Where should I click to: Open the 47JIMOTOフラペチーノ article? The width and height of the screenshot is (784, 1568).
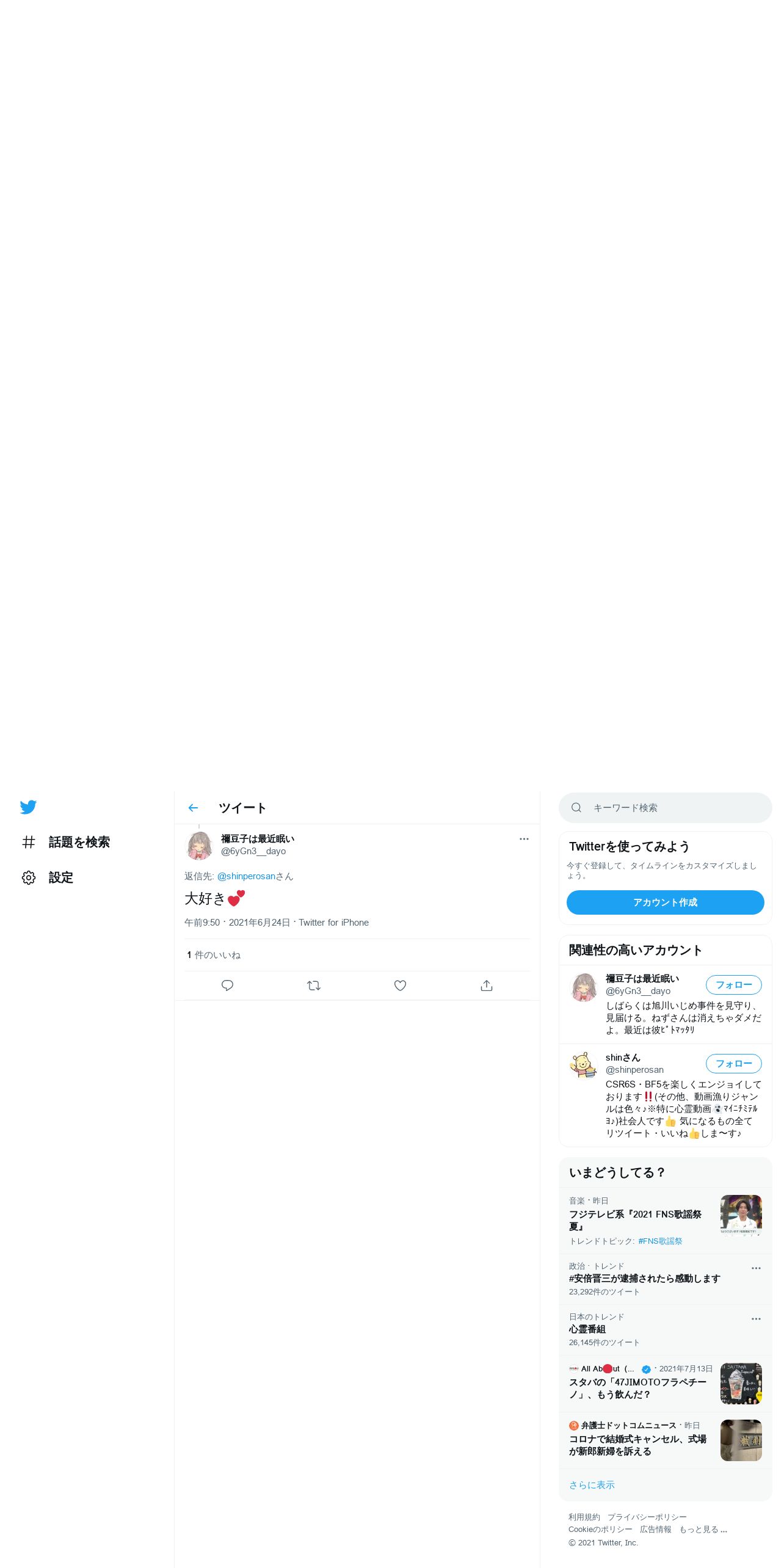click(637, 1388)
